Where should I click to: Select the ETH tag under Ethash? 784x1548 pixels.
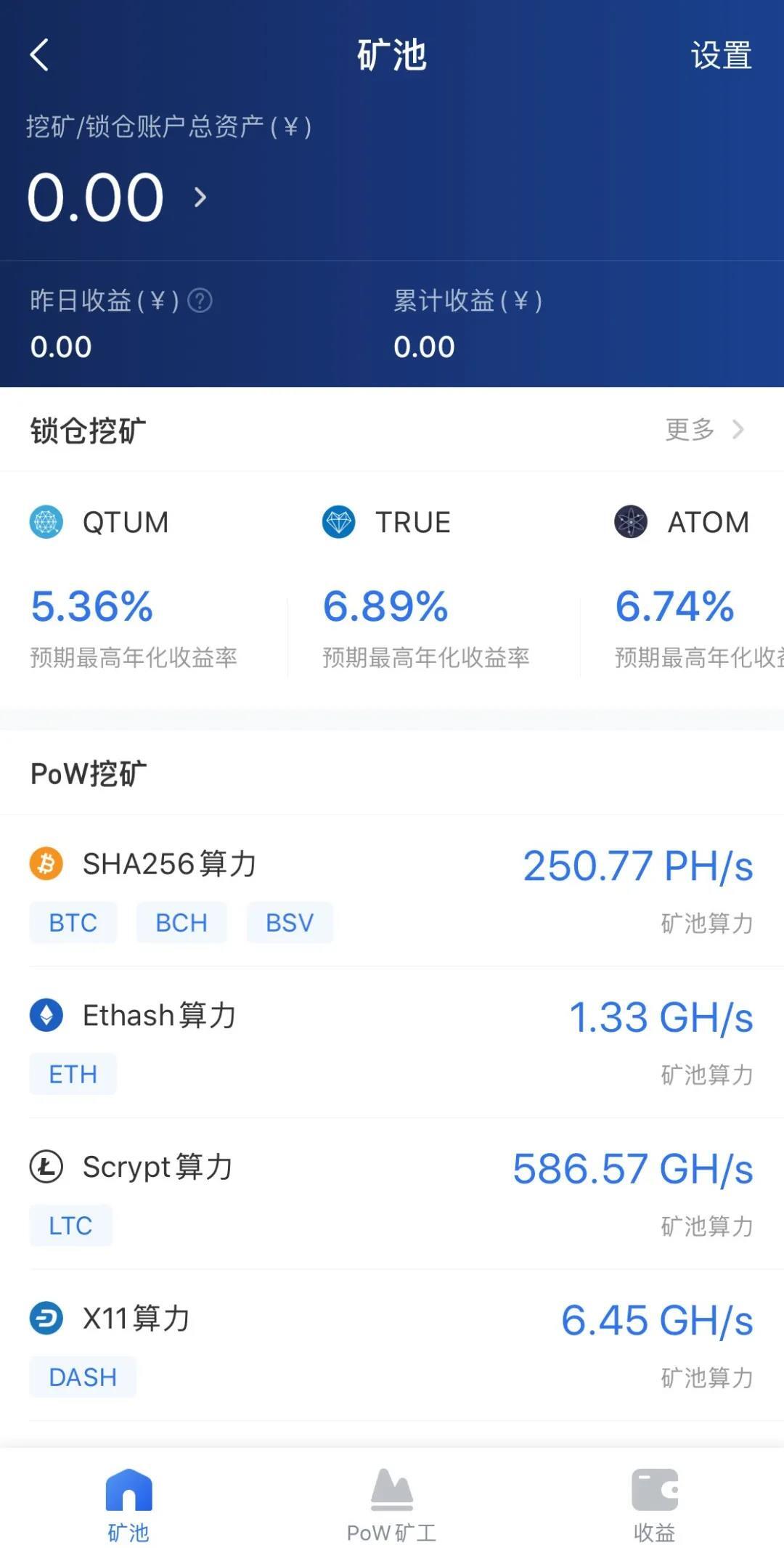point(73,1074)
